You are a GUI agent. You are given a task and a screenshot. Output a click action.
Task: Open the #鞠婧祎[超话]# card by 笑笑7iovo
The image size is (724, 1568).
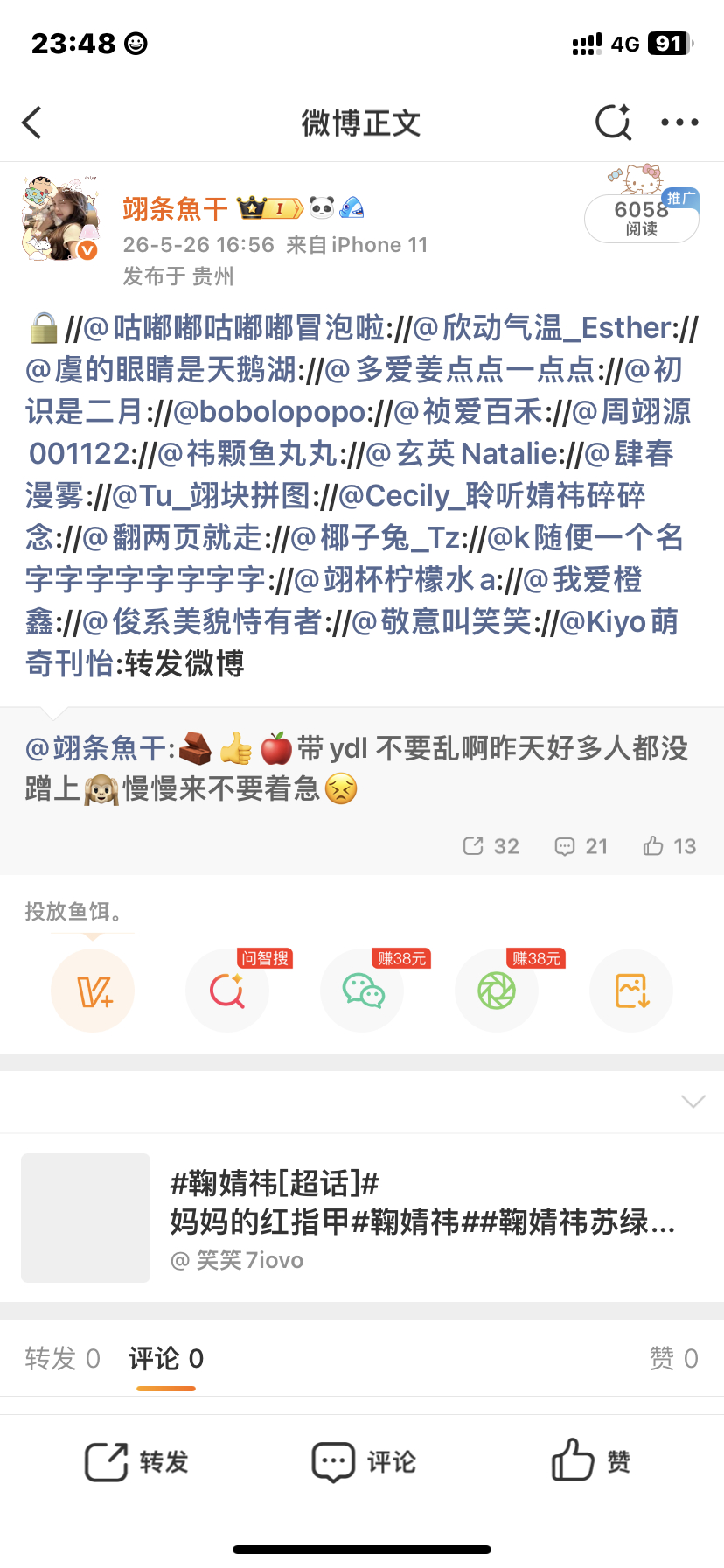362,1218
